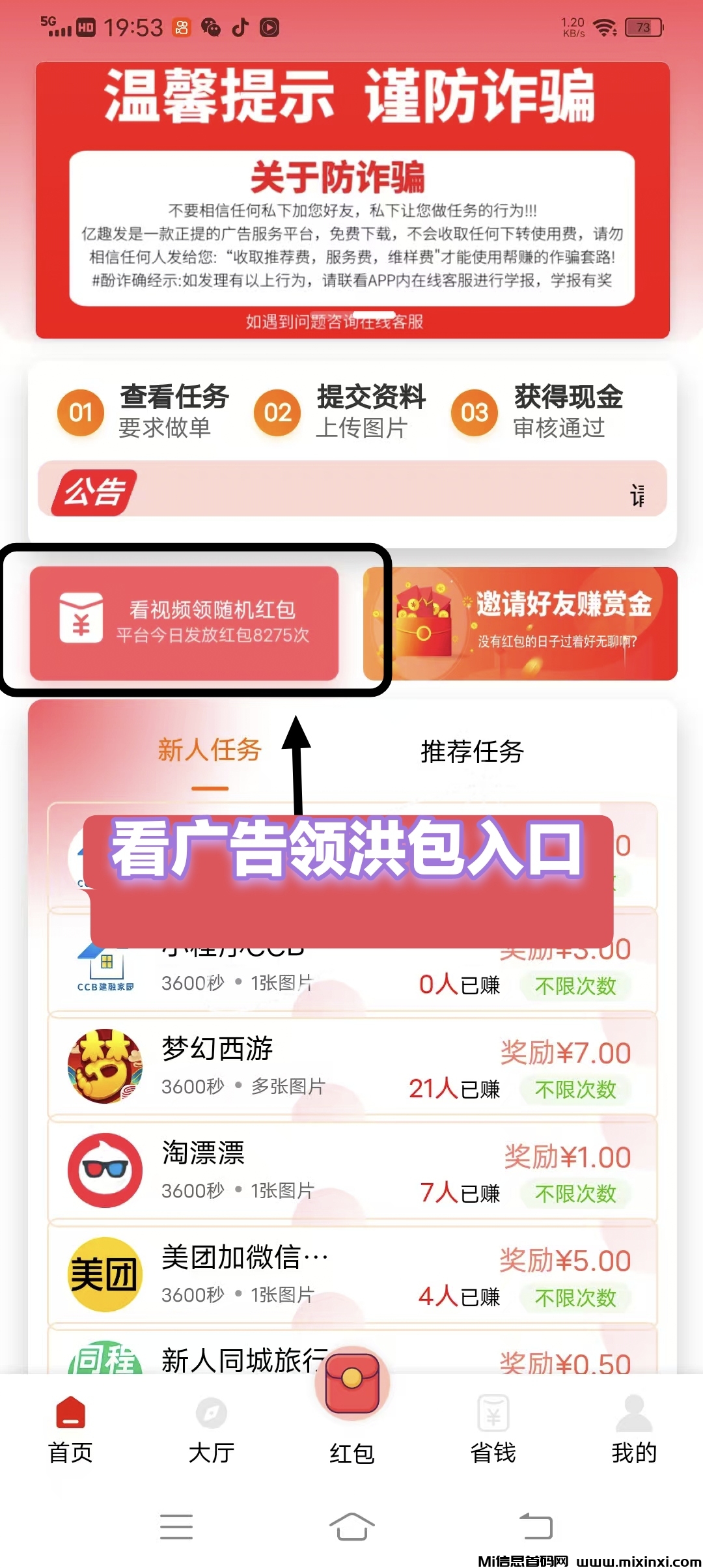Switch to 推荐任务 tab
This screenshot has height=1568, width=703.
472,752
